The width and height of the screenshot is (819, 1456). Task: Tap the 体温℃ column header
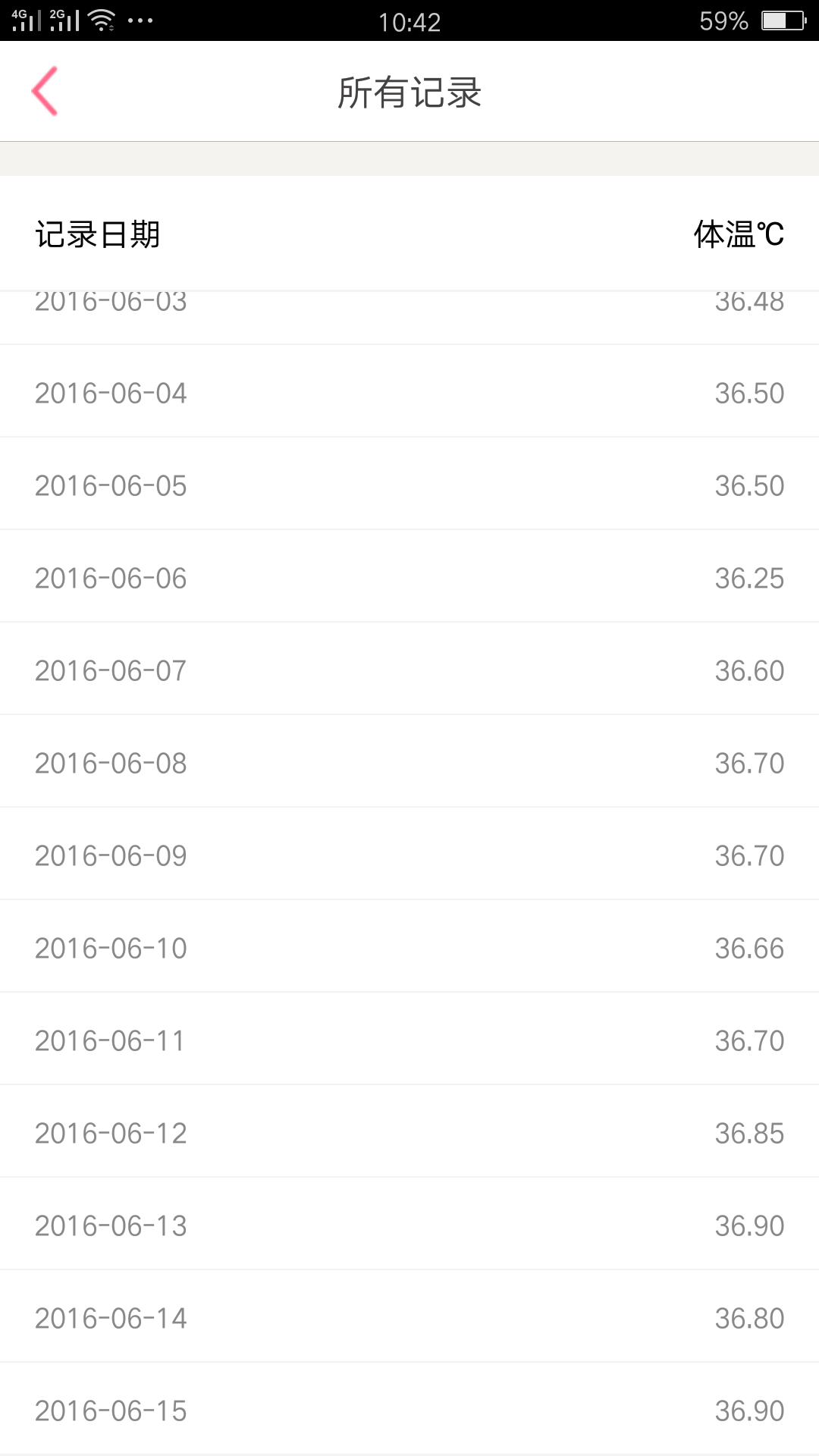point(739,234)
